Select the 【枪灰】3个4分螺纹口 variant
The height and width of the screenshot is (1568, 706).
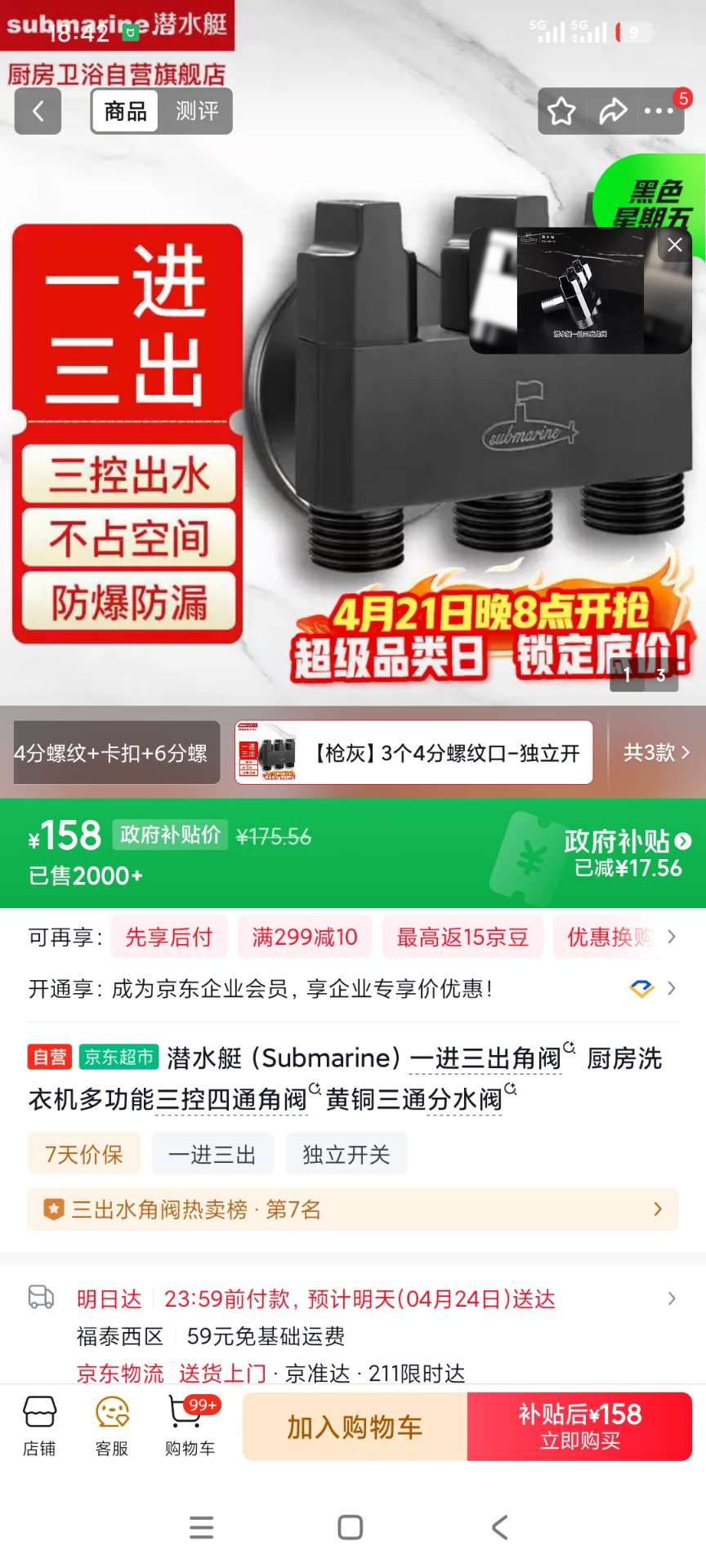click(x=414, y=753)
